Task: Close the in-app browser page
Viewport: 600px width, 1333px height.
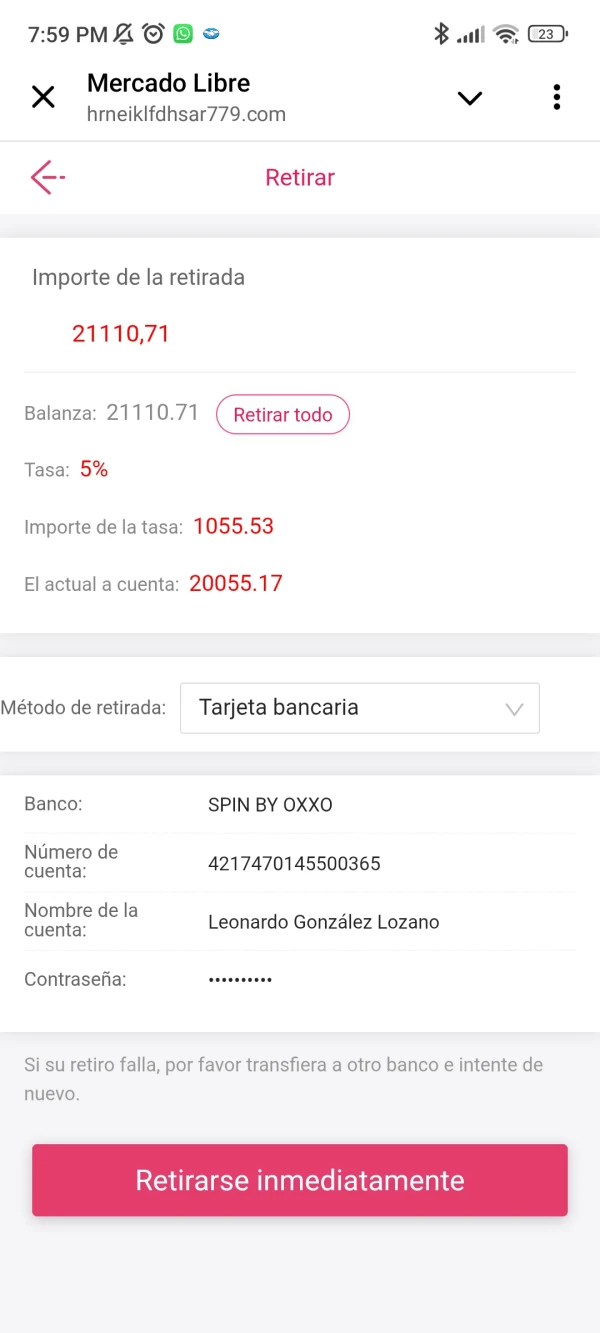Action: point(43,97)
